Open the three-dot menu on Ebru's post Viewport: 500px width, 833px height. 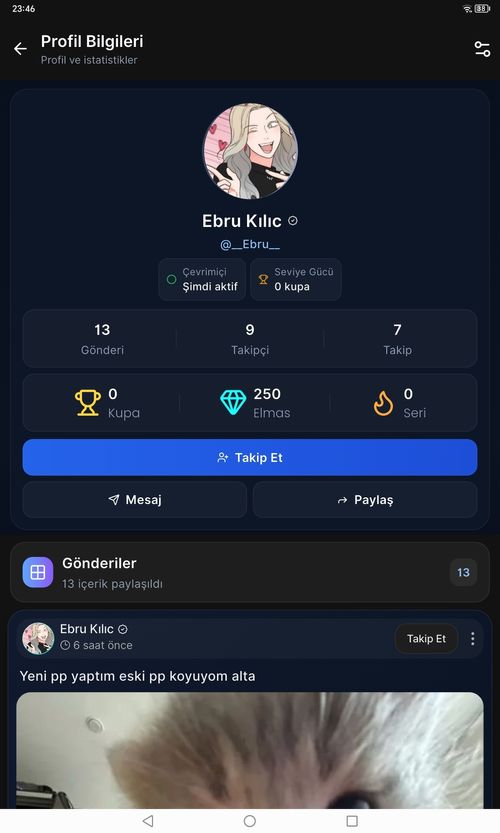(x=472, y=639)
